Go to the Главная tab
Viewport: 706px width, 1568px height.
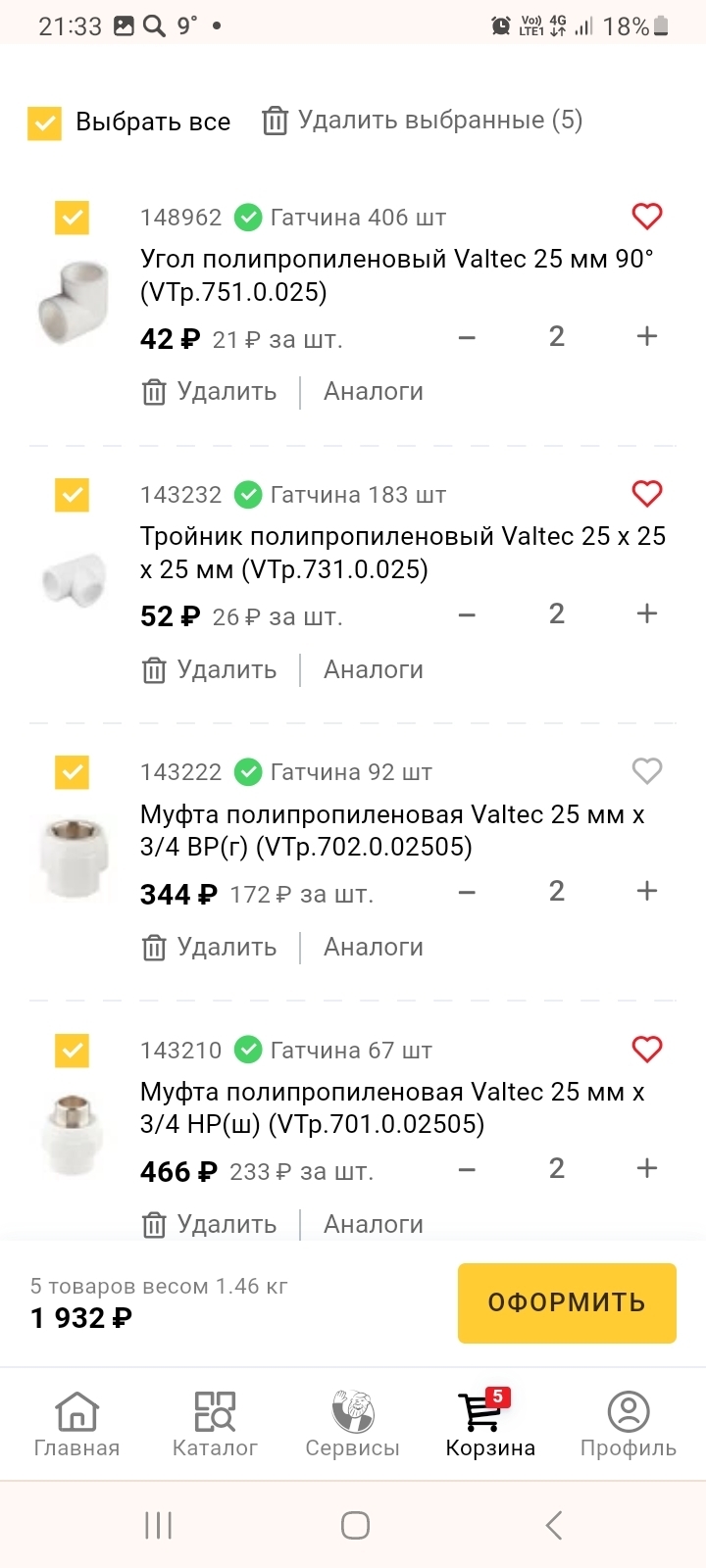pyautogui.click(x=76, y=1425)
